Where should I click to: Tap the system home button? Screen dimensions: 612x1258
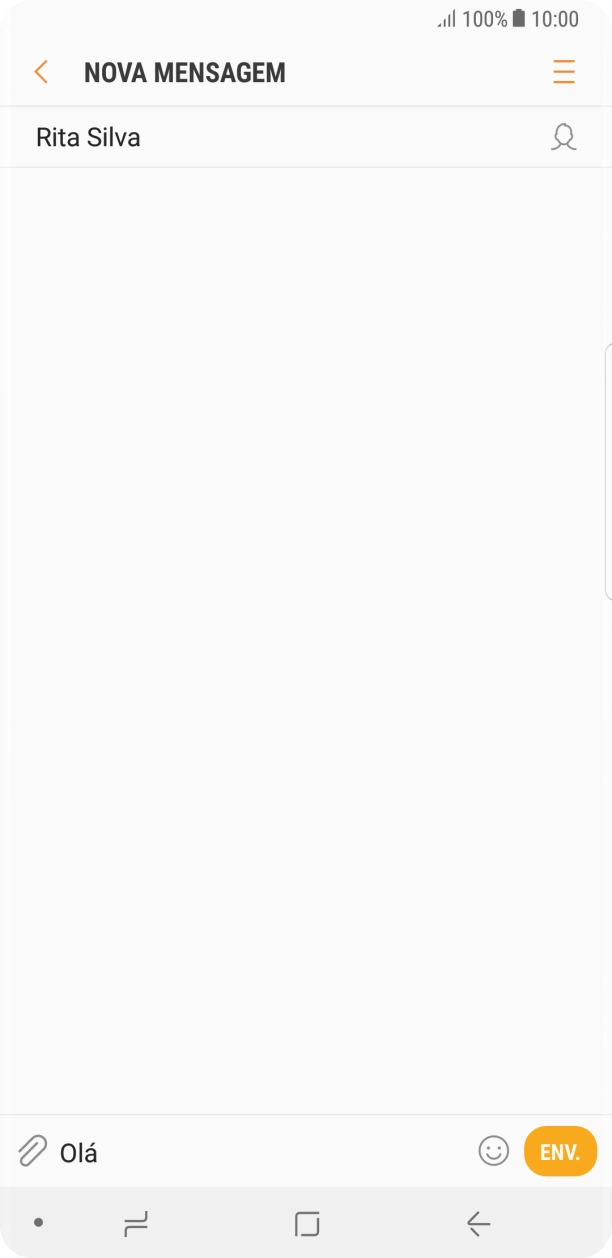coord(307,1223)
